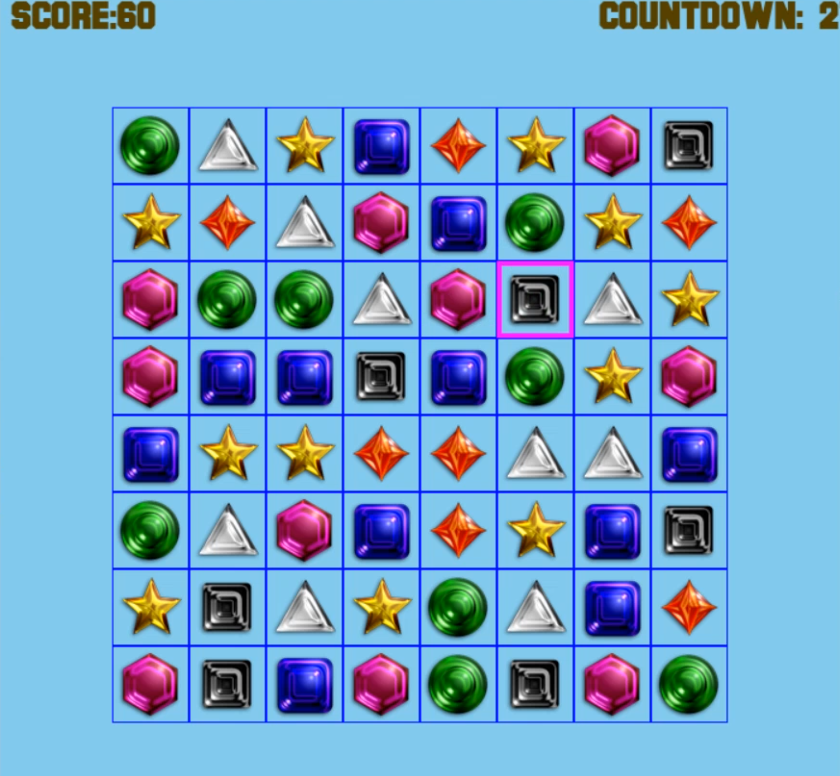The width and height of the screenshot is (840, 776).
Task: Tap the black gem highlighted with pink outline
Action: point(535,300)
